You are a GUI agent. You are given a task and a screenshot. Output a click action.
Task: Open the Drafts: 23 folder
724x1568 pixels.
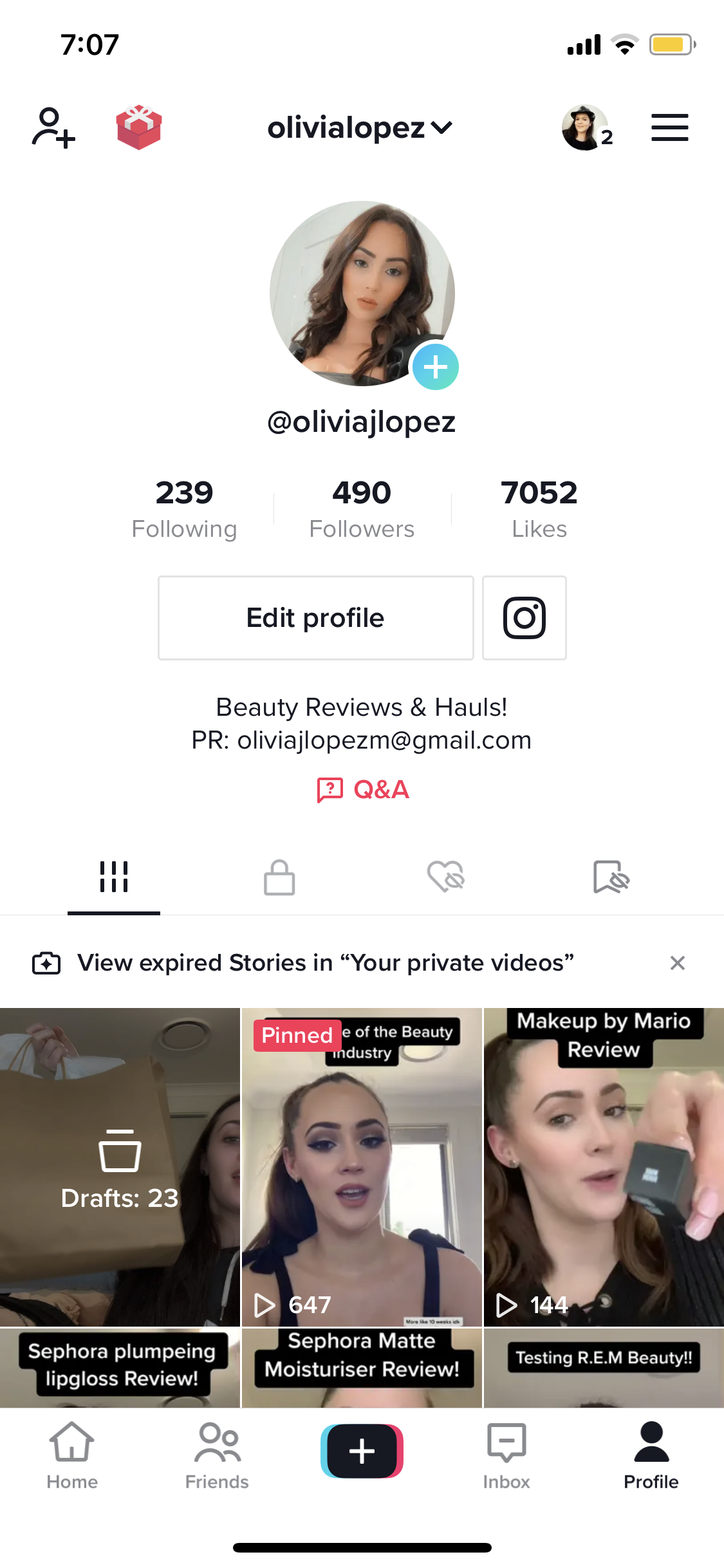tap(120, 1166)
